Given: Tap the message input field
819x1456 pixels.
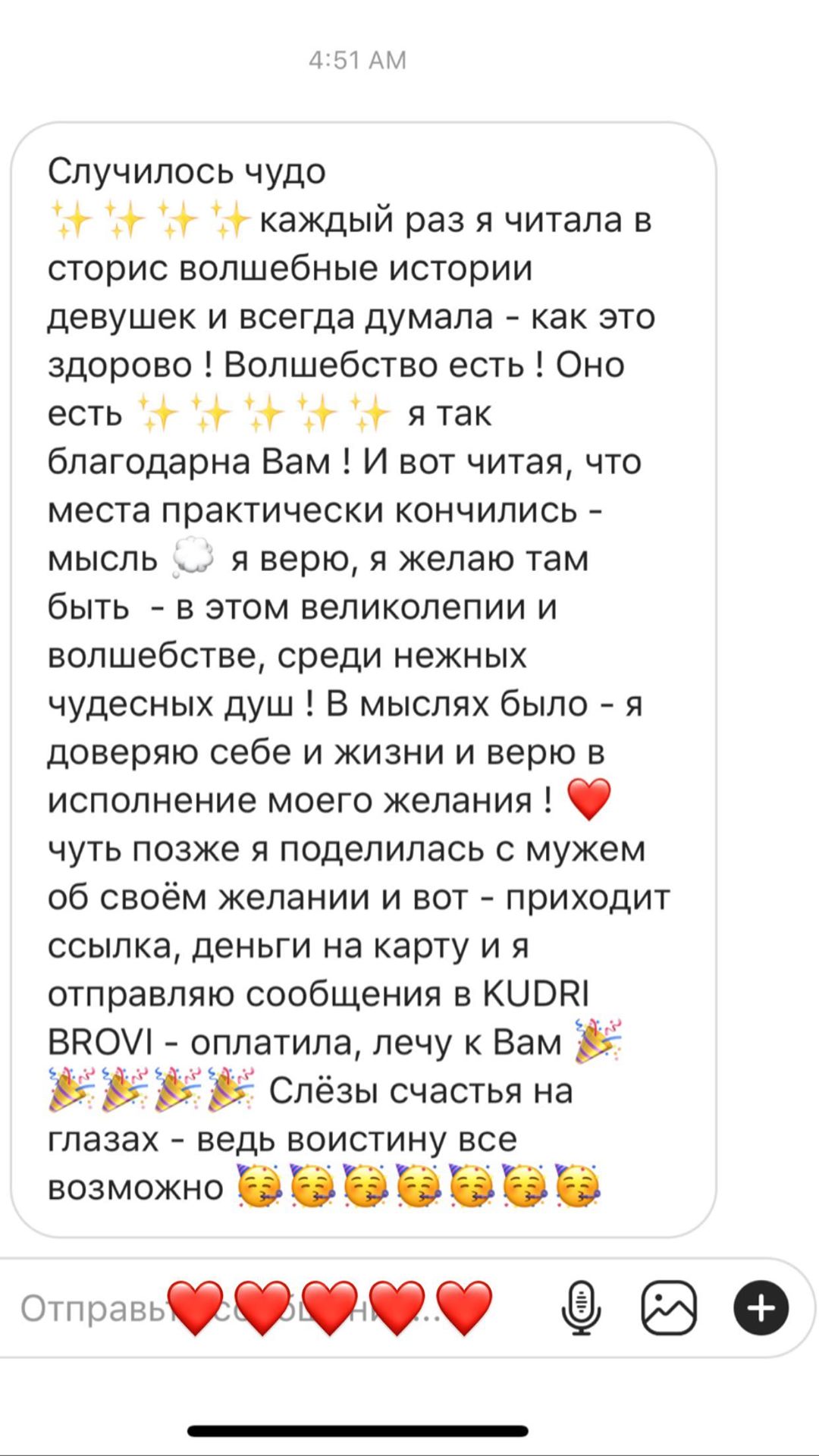Looking at the screenshot, I should pos(281,1309).
